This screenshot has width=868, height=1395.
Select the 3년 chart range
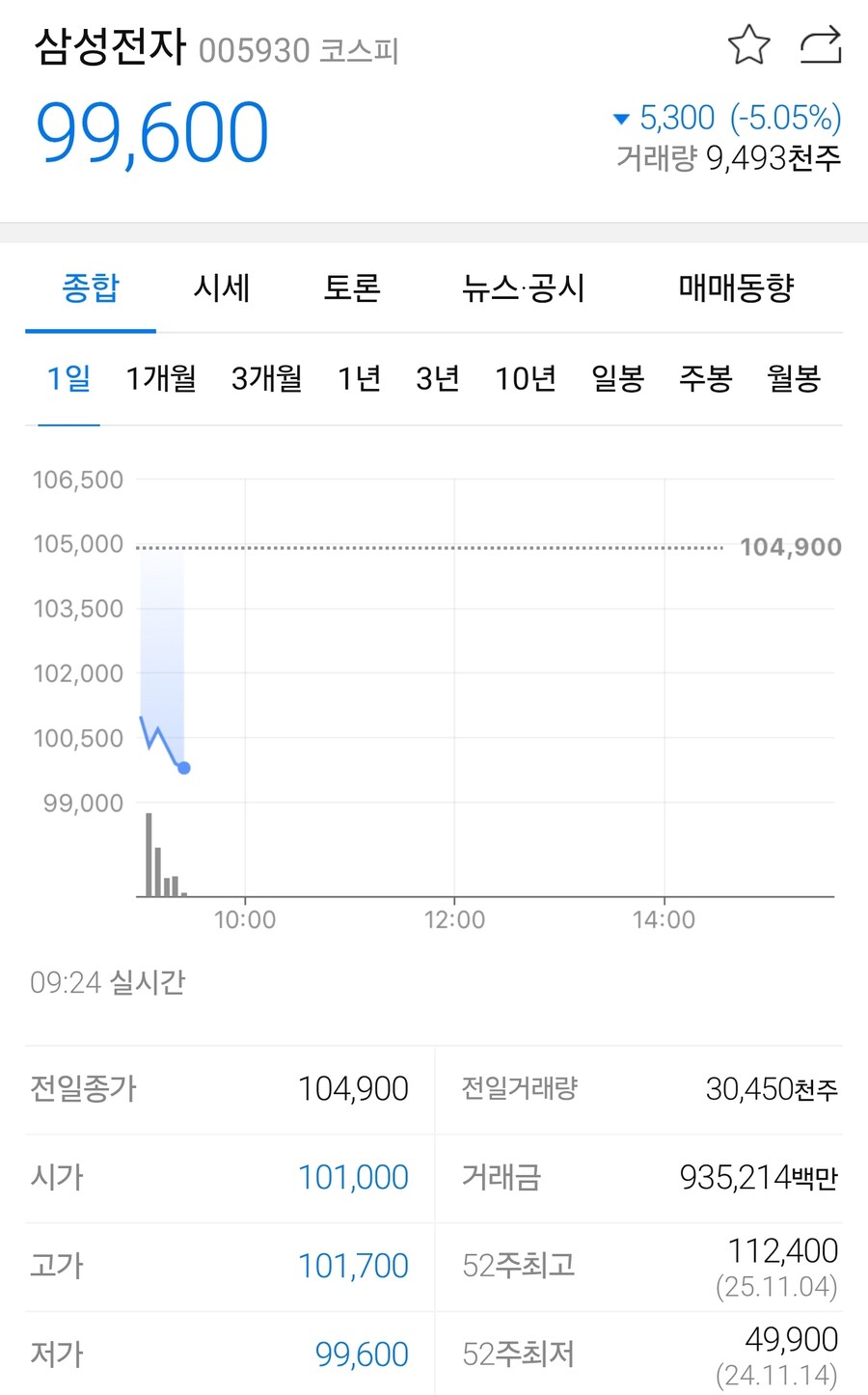436,378
